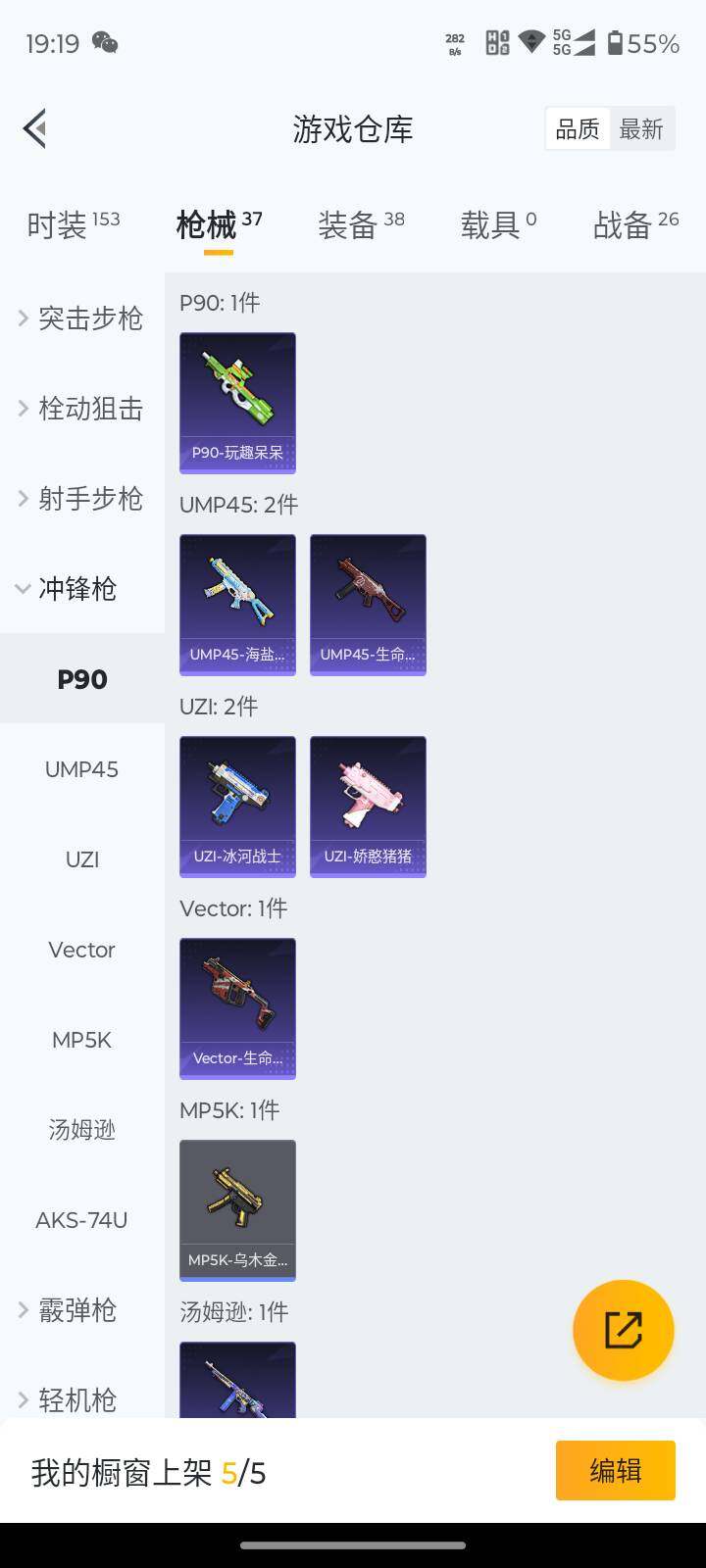
Task: Select UMP45 in the side list
Action: pyautogui.click(x=81, y=769)
